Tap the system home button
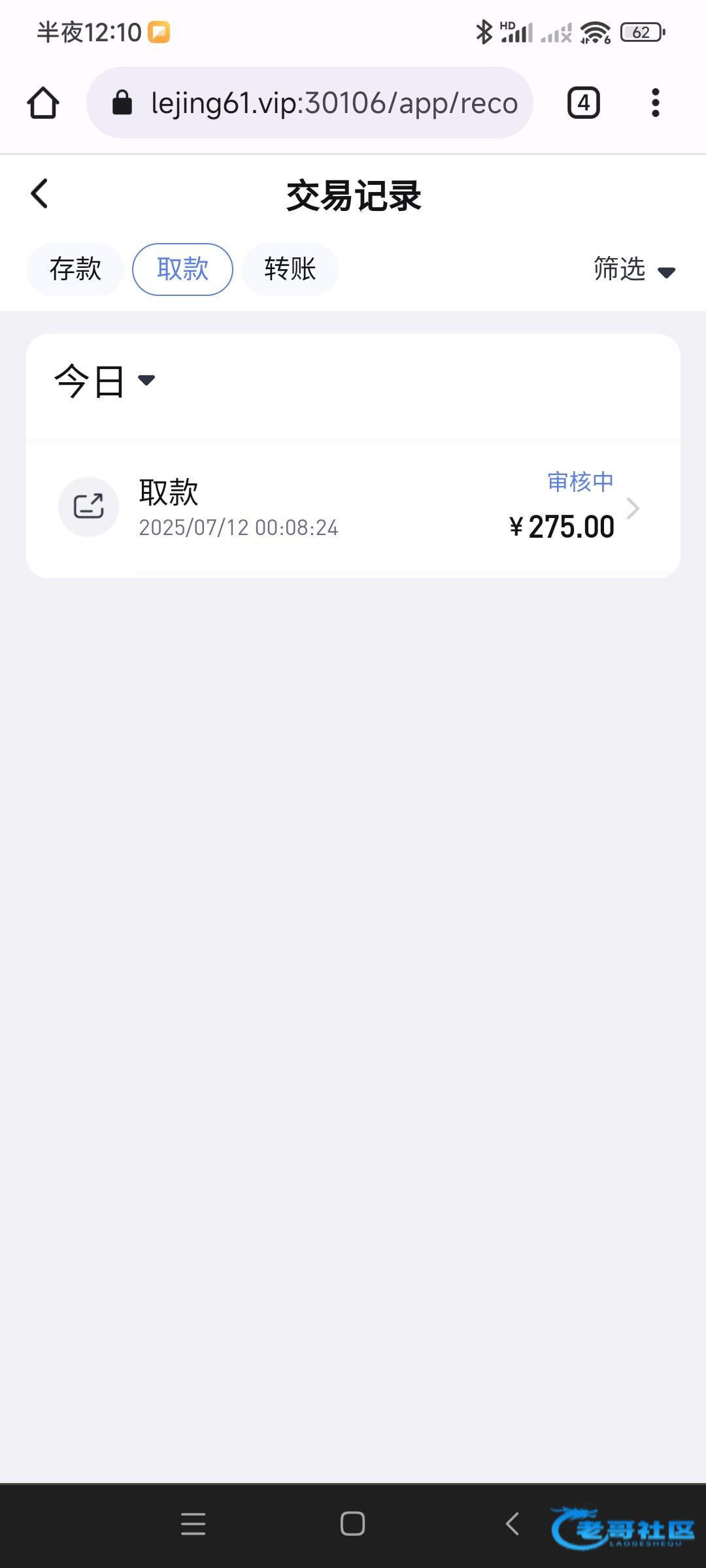 point(352,1524)
